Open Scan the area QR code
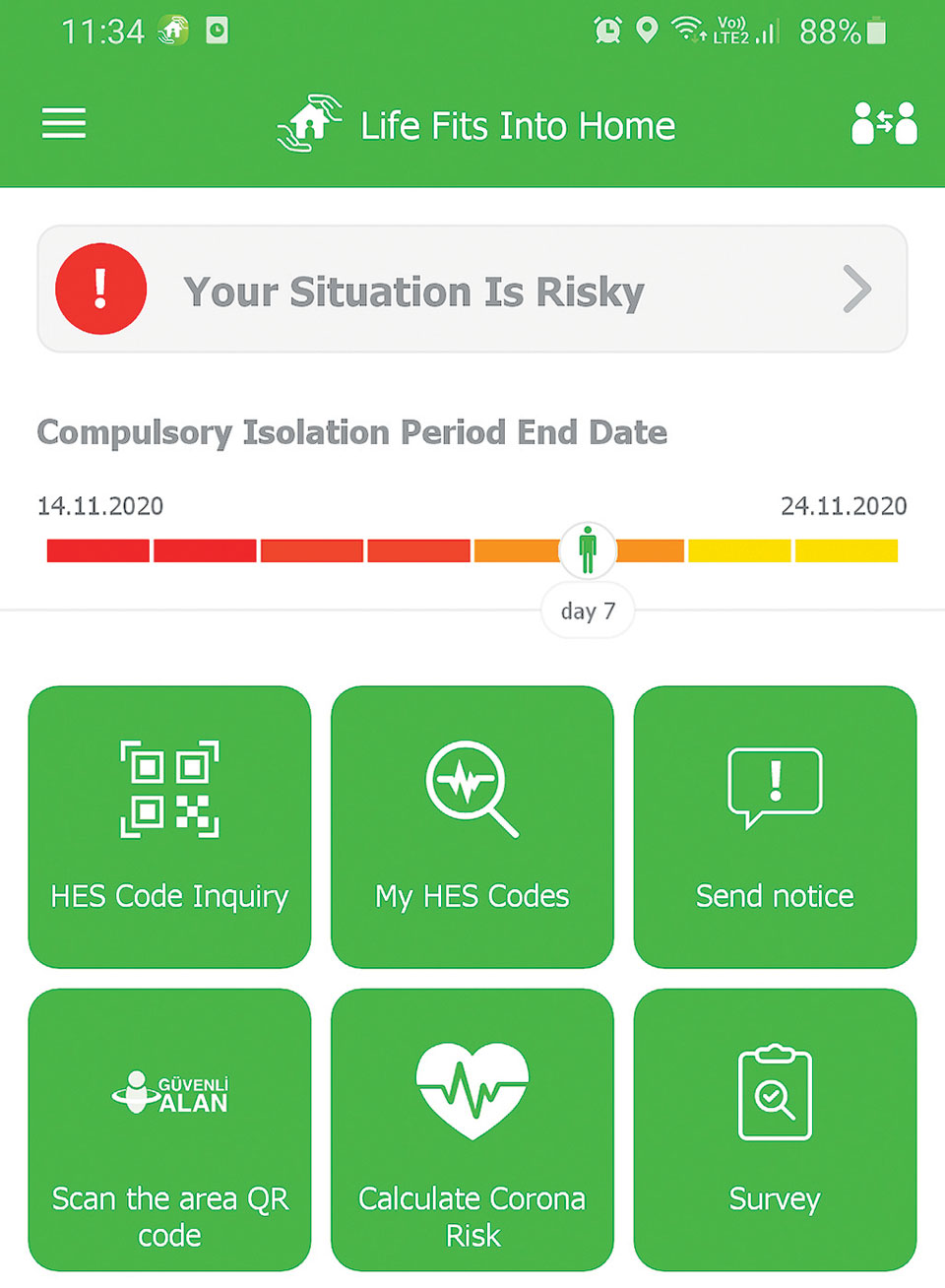The width and height of the screenshot is (945, 1288). (169, 1129)
